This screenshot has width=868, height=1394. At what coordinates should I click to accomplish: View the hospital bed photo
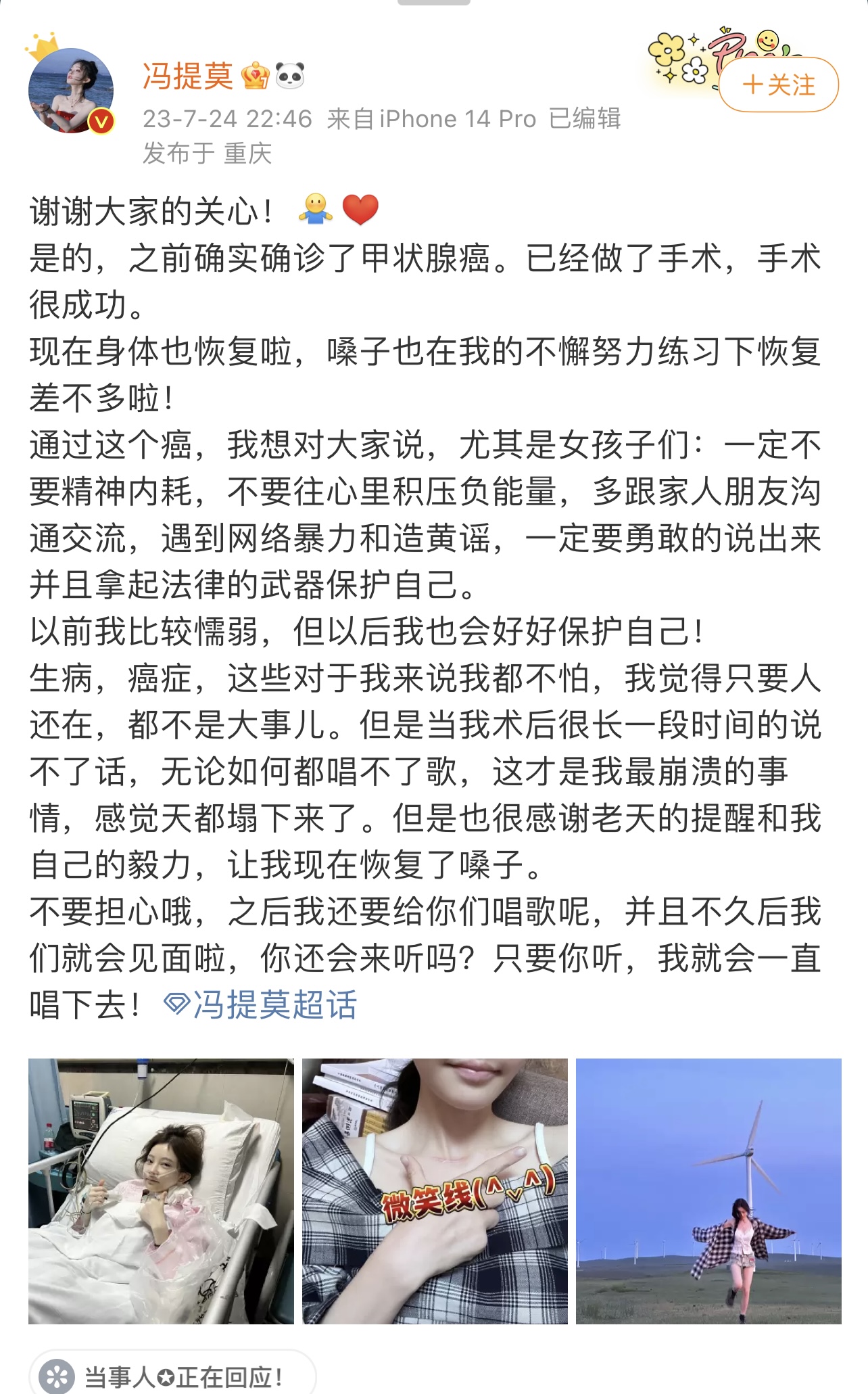click(x=161, y=1191)
